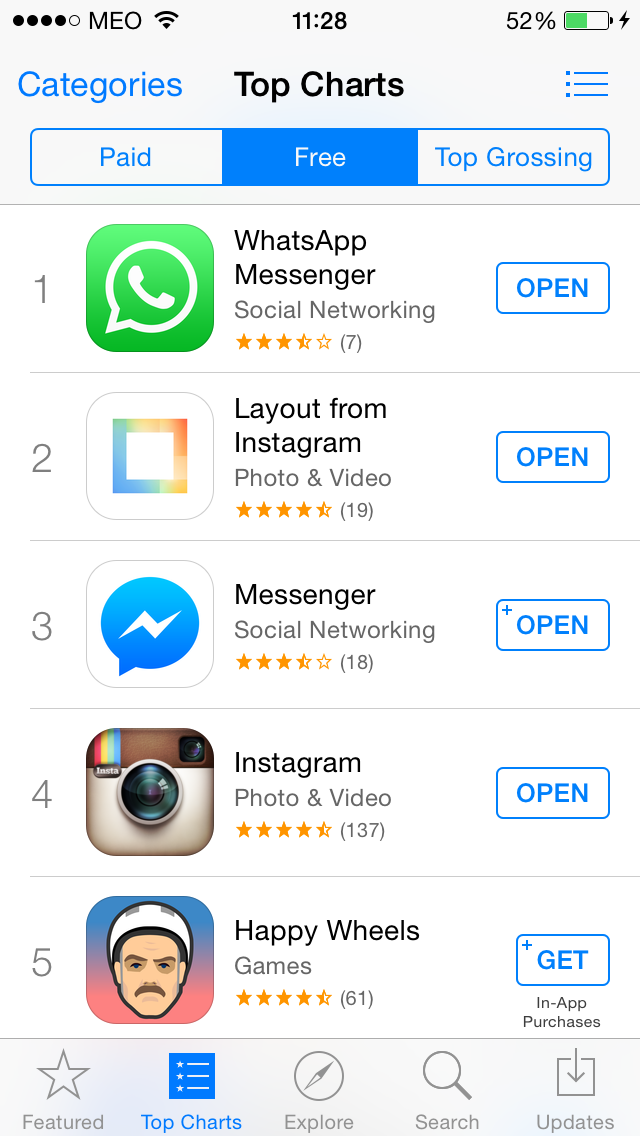Select the Free segment

pyautogui.click(x=320, y=157)
